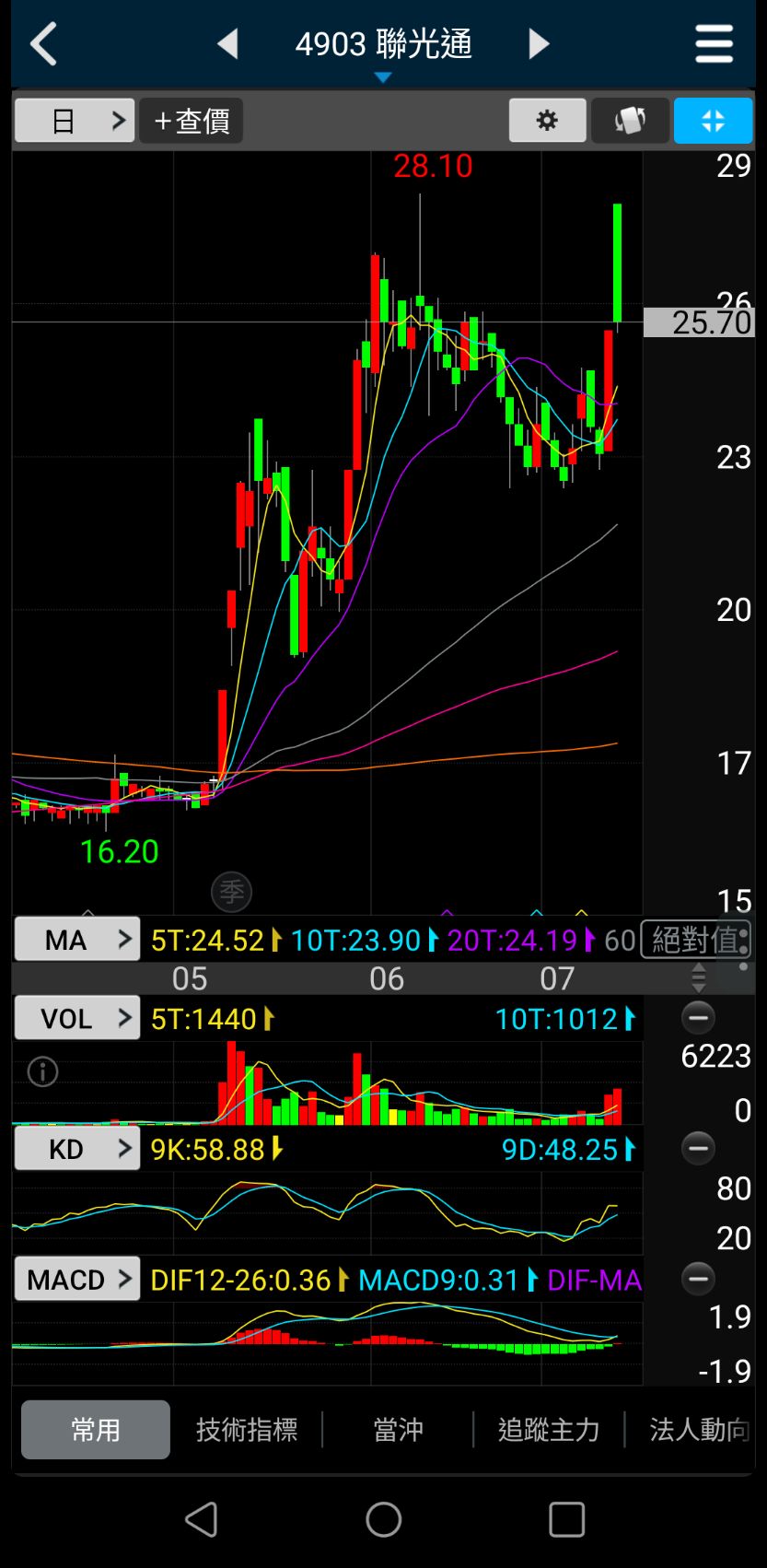Viewport: 767px width, 1568px height.
Task: Change the VOL indicator panel
Action: tap(77, 1018)
